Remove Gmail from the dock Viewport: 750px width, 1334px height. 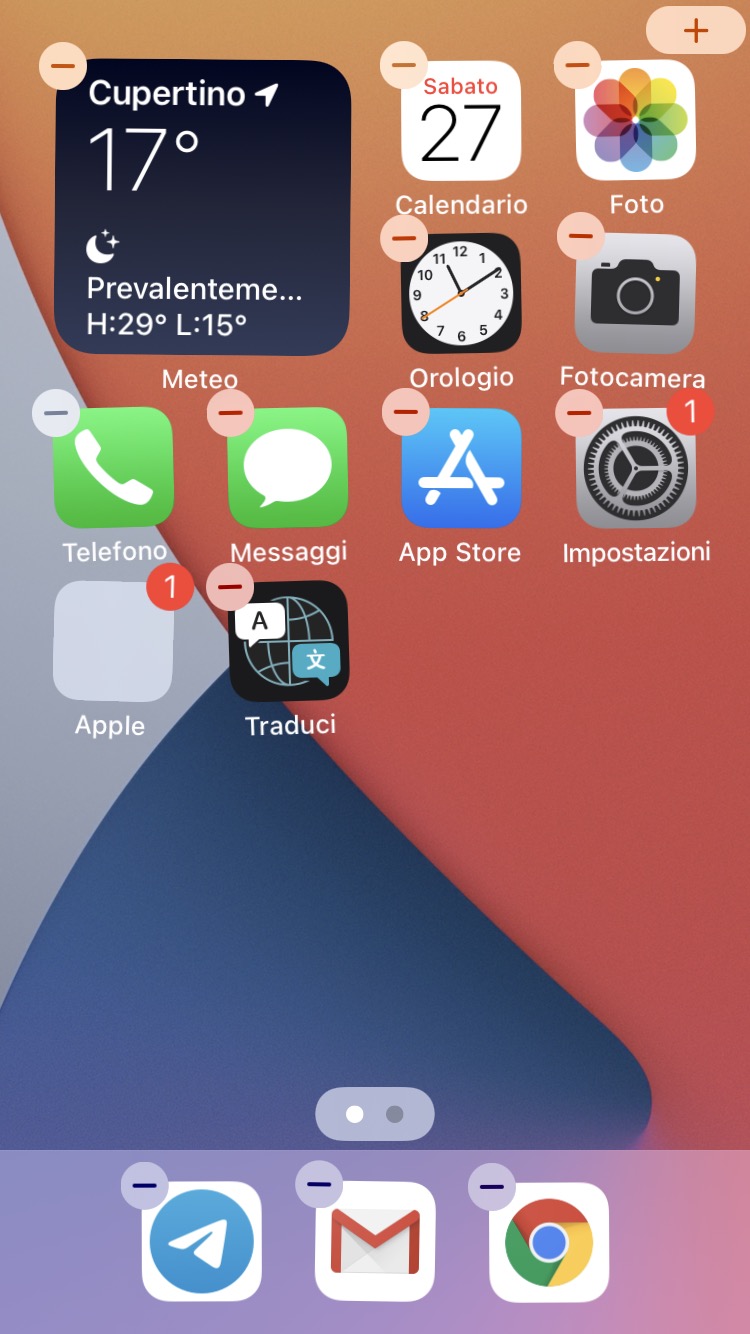coord(319,1184)
